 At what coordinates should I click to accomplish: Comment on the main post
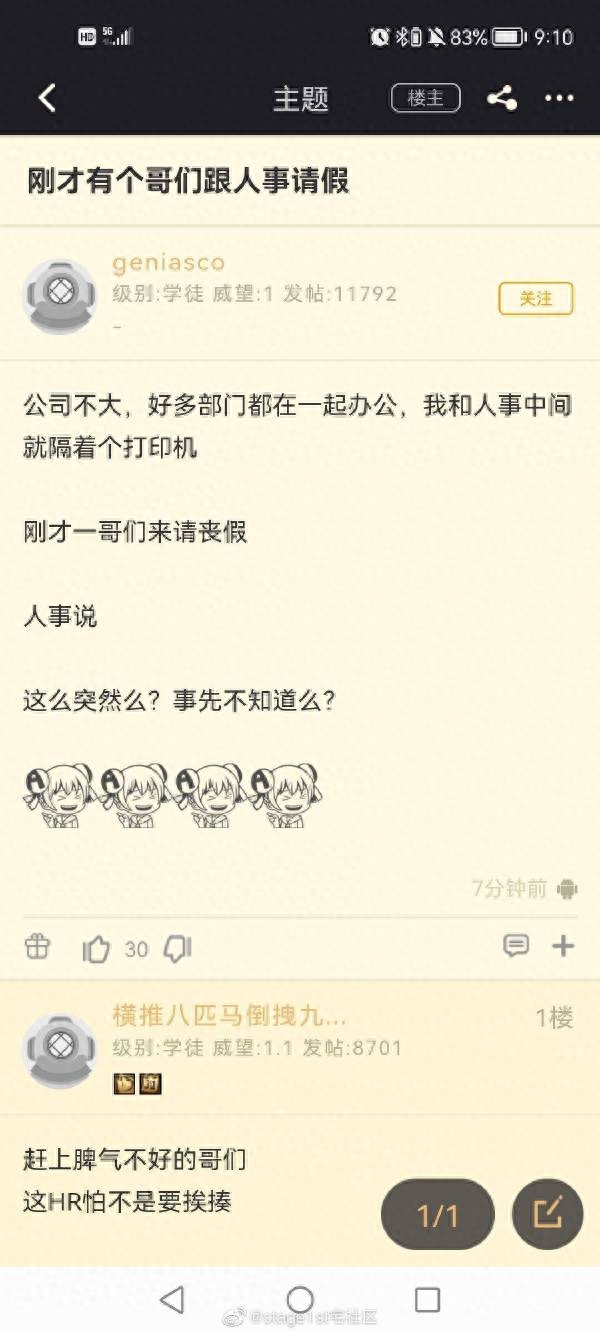coord(516,946)
